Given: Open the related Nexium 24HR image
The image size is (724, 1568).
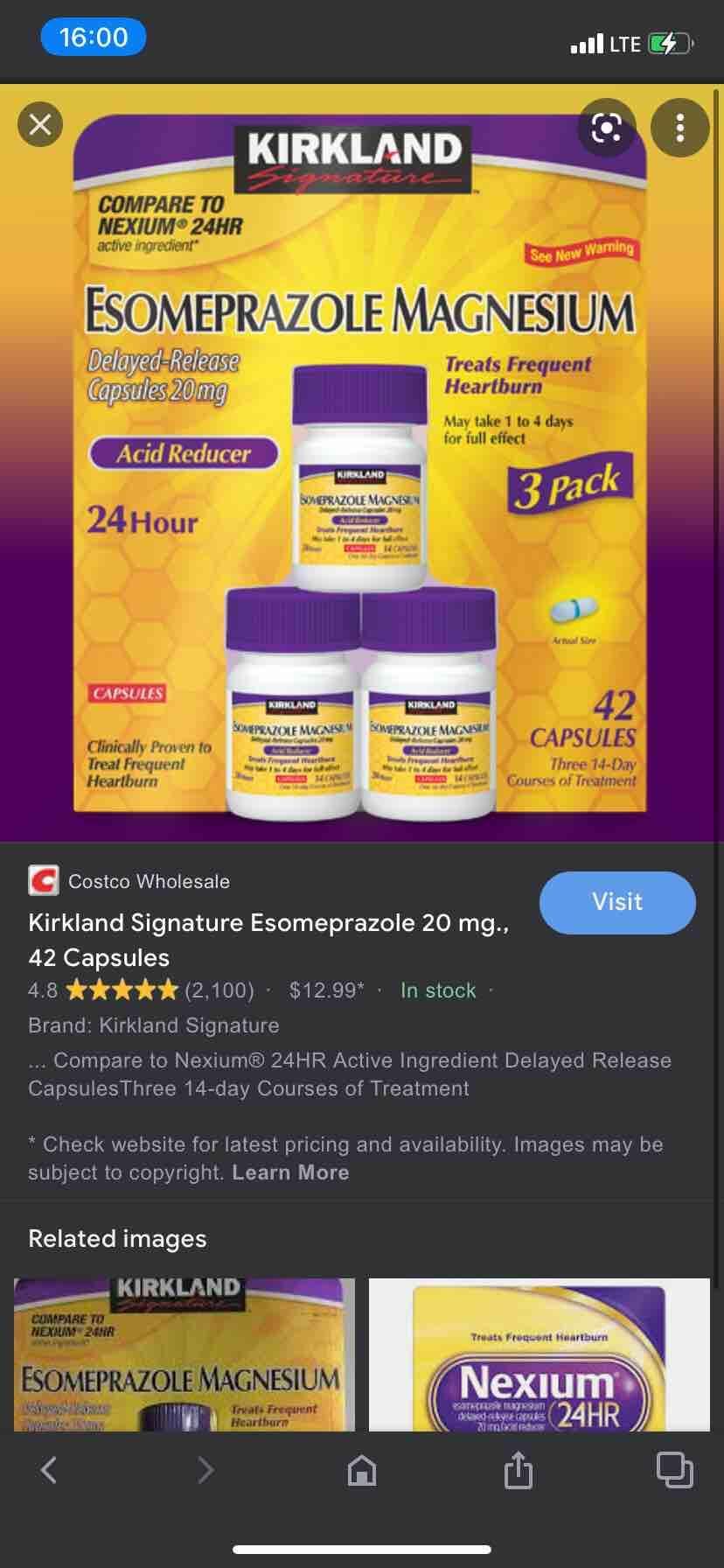Looking at the screenshot, I should coord(539,1354).
